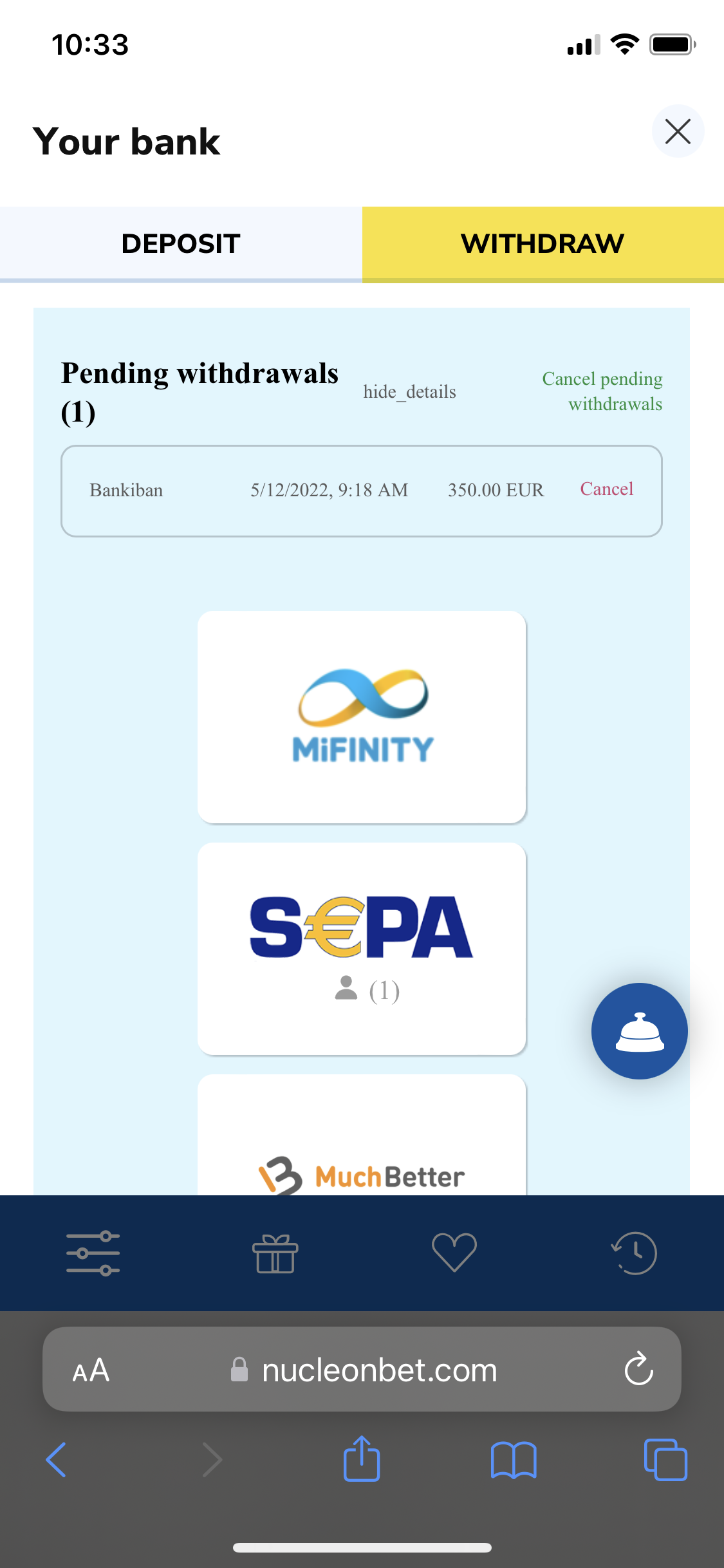
Task: Tap hide_details to collapse pending withdrawals
Action: [409, 392]
